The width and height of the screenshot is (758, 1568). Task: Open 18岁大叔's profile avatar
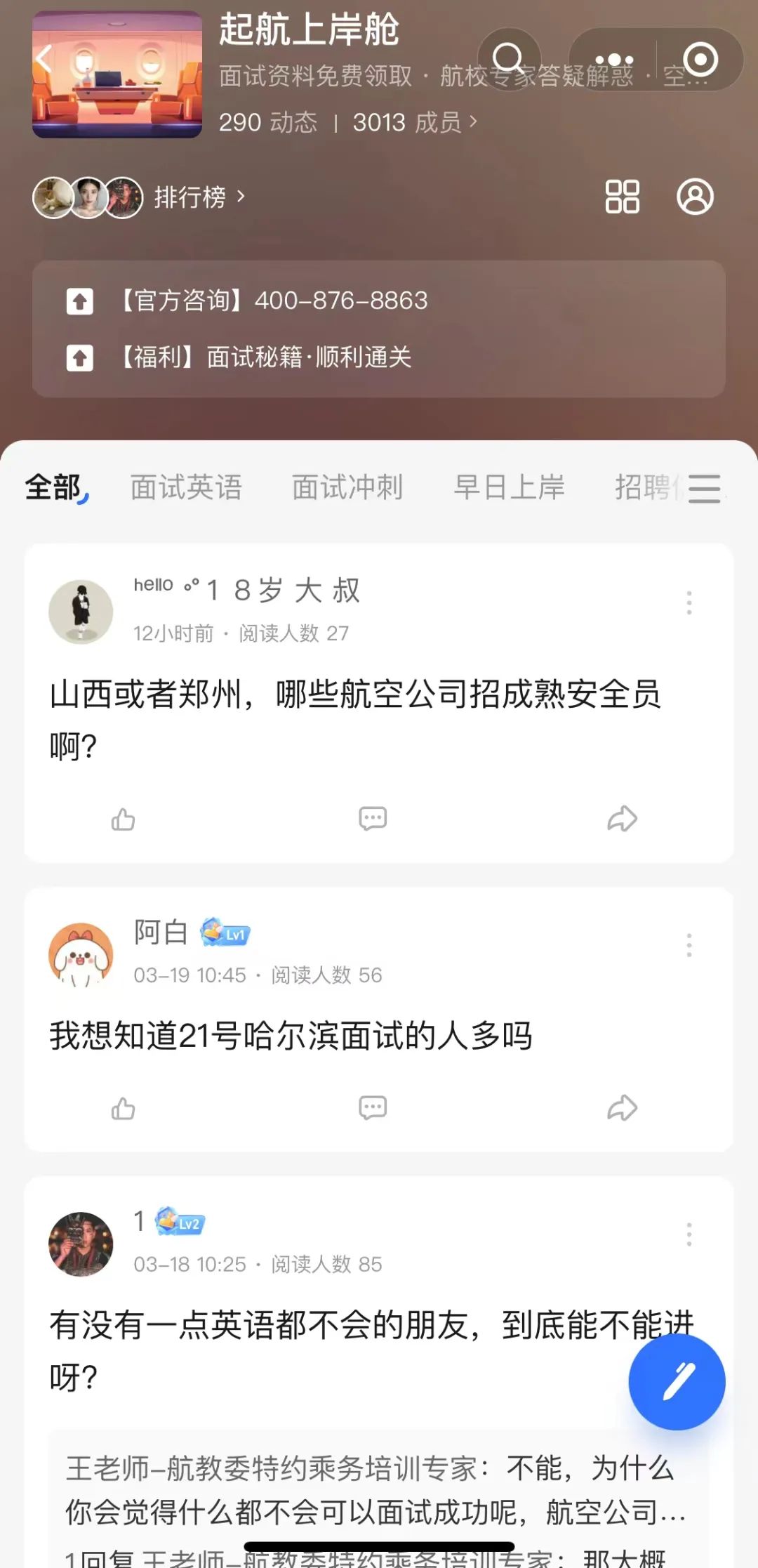point(81,611)
